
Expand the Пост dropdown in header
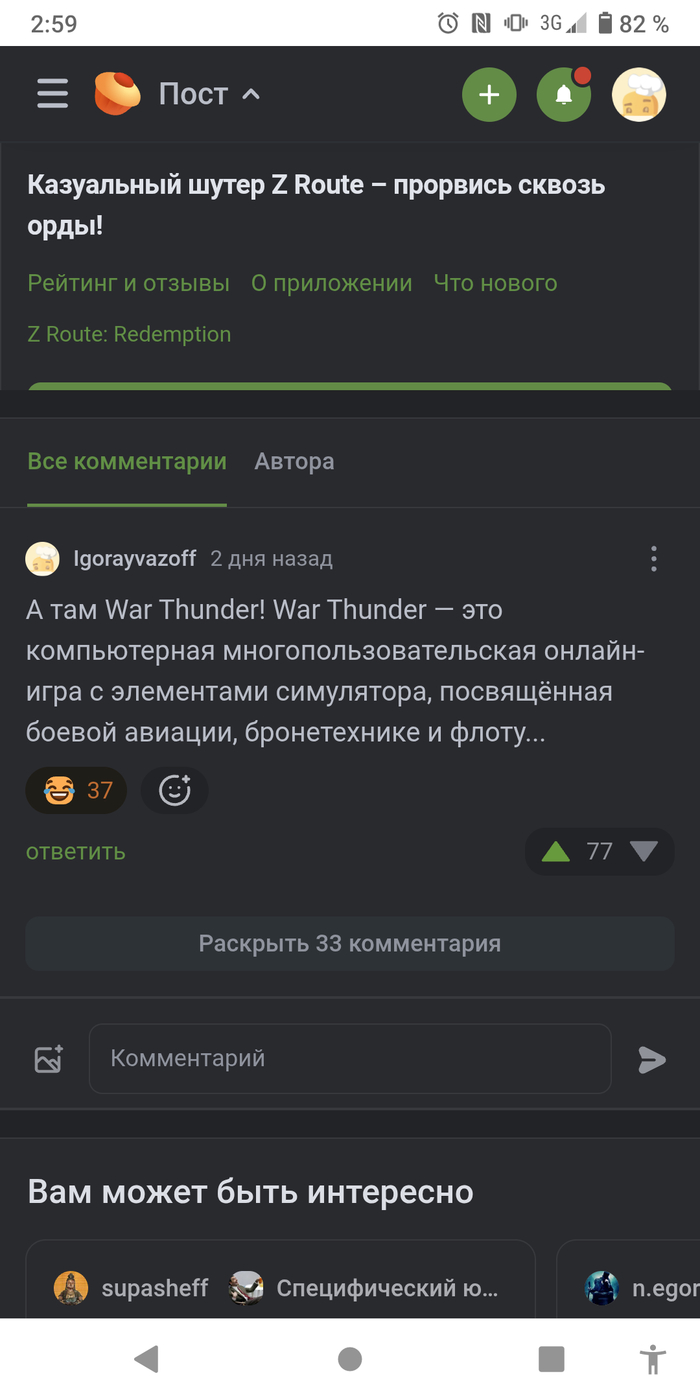pyautogui.click(x=209, y=94)
